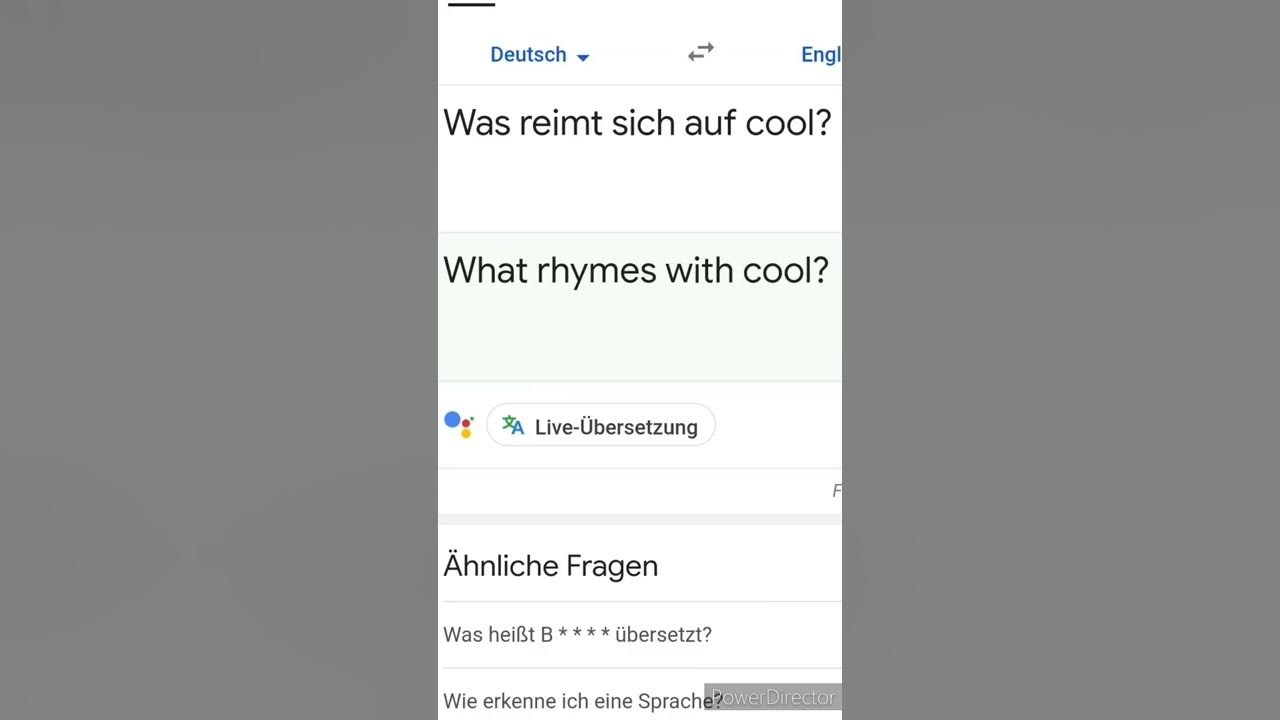Open Google Assistant icon

[x=459, y=424]
